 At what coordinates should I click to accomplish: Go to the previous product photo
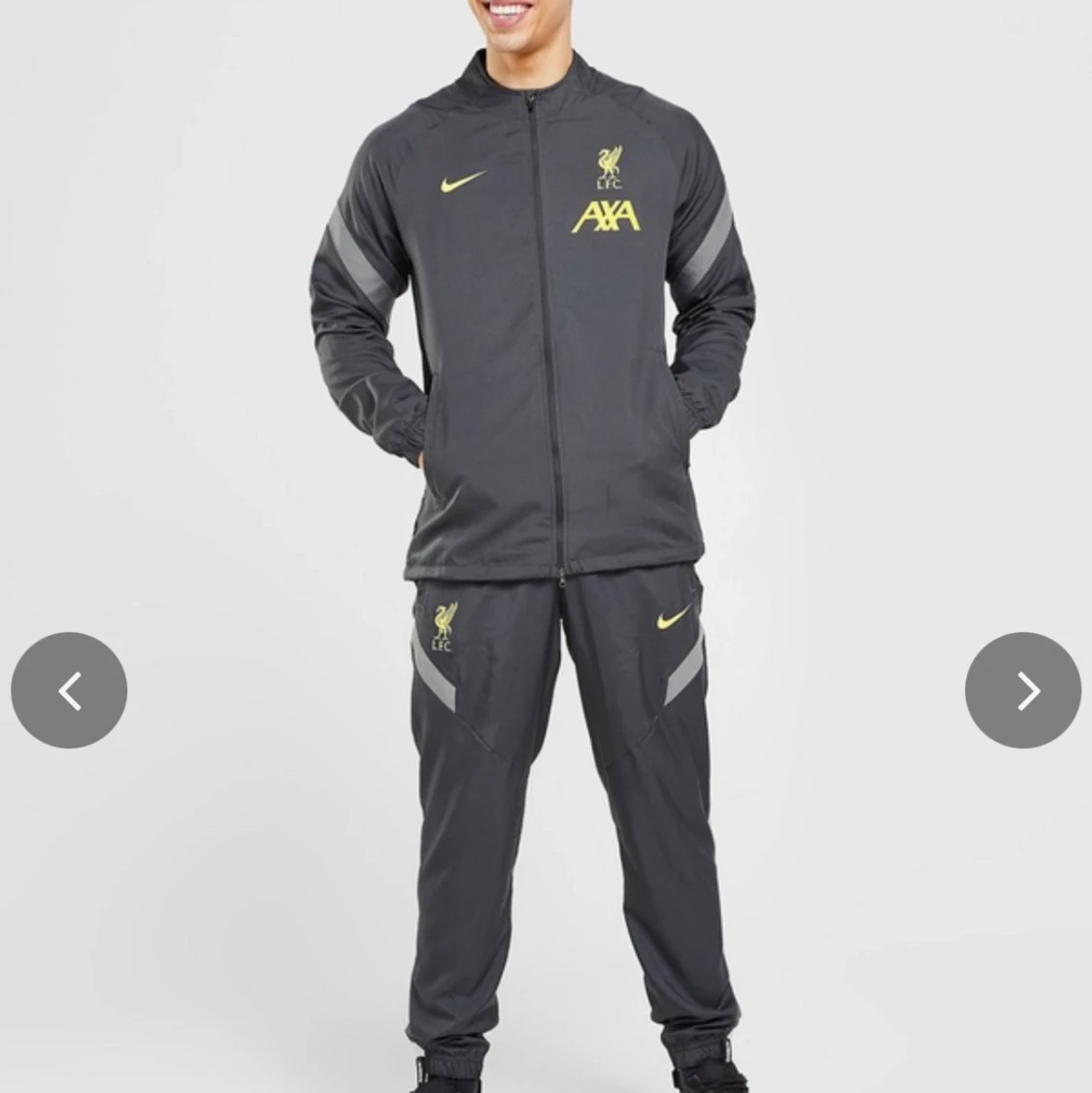[69, 690]
